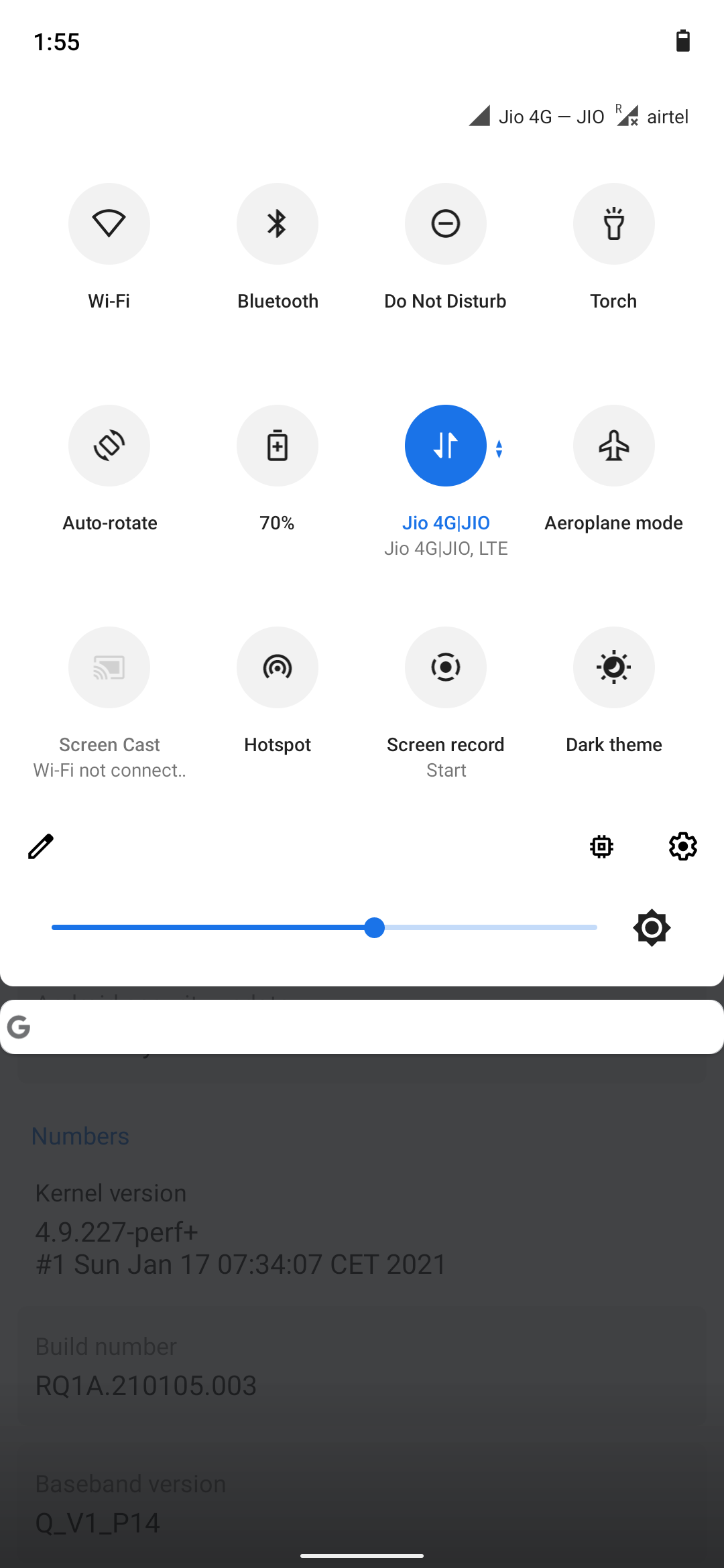Open the Google search bar

pyautogui.click(x=362, y=1027)
